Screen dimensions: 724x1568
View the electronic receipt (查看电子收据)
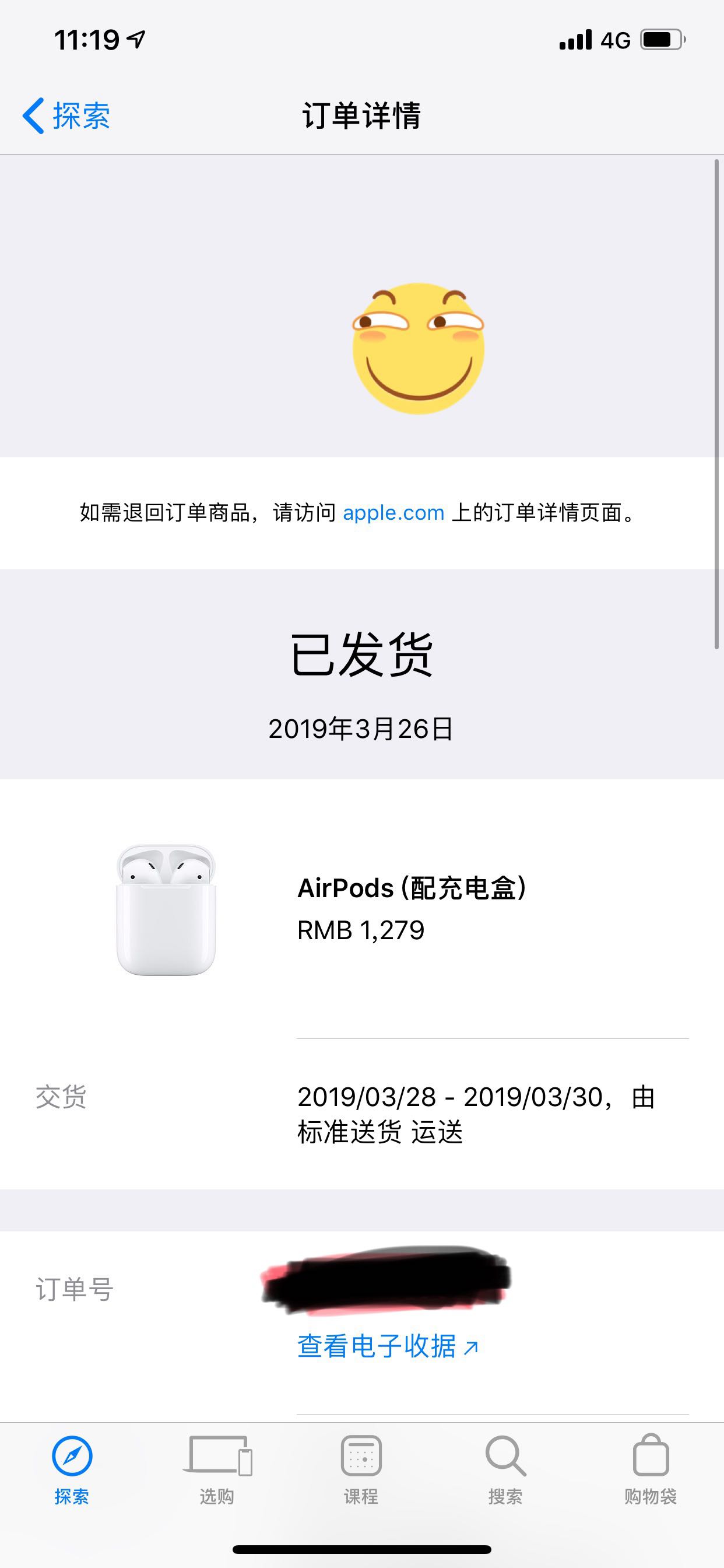point(387,1346)
